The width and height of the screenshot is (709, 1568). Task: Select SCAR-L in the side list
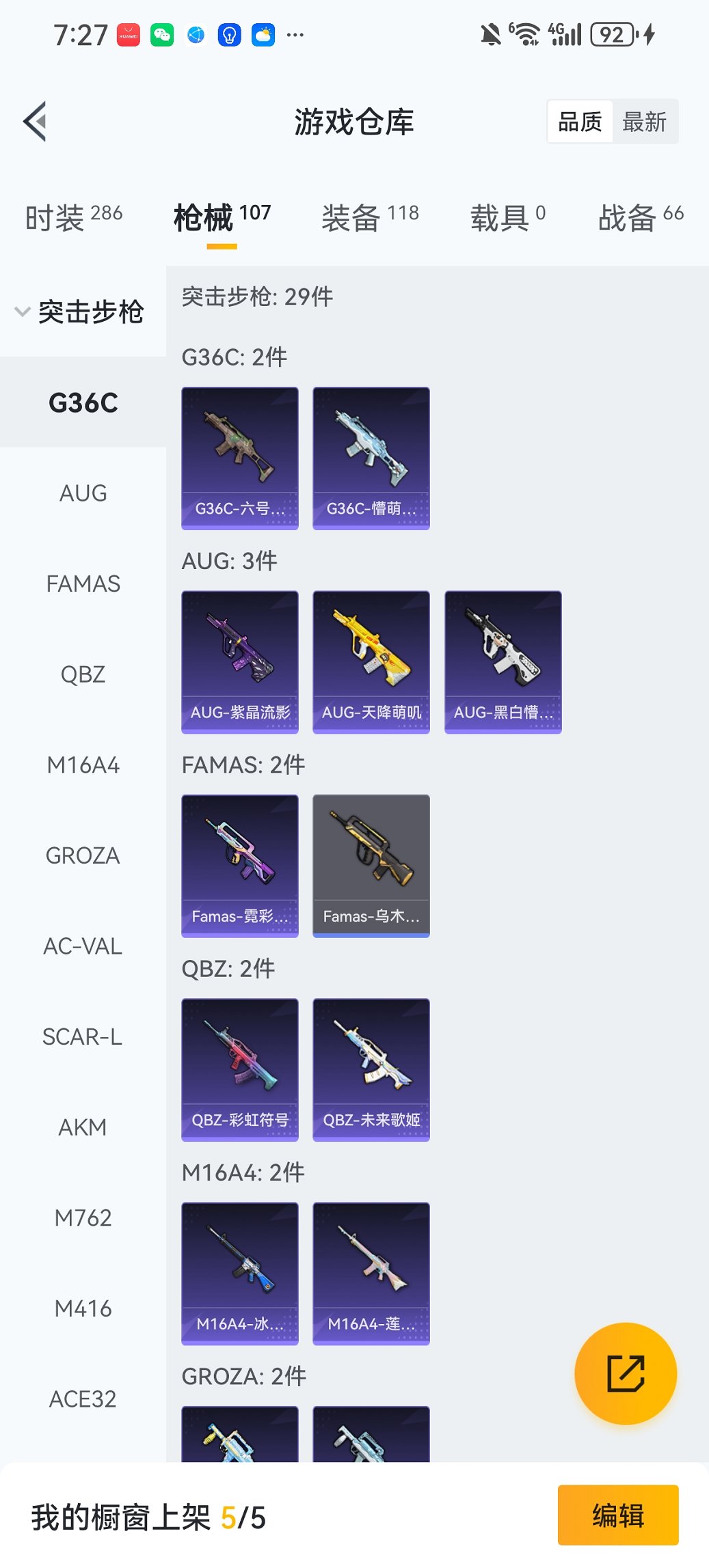tap(83, 1037)
